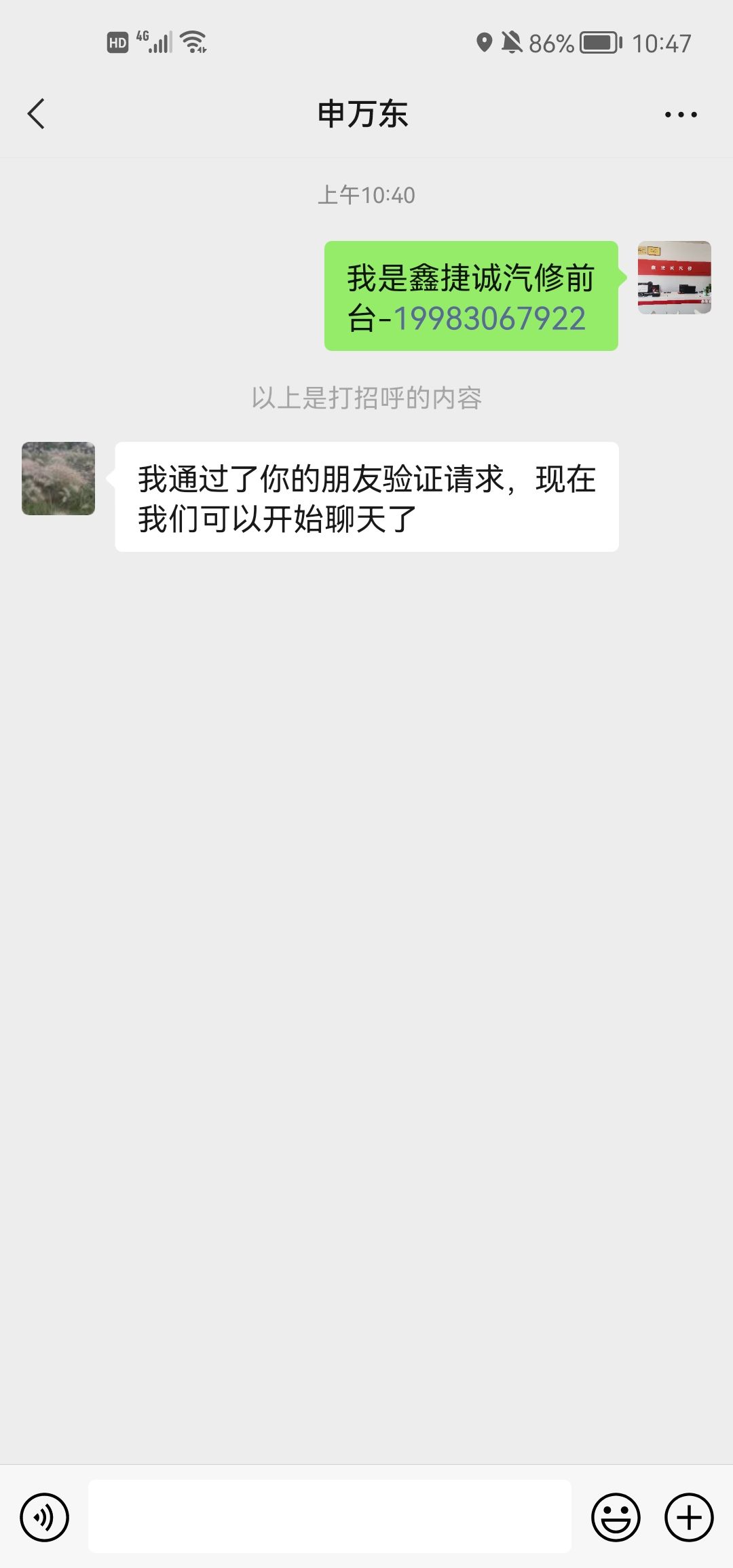Open my own avatar beside green message
This screenshot has width=733, height=1568.
coord(674,278)
